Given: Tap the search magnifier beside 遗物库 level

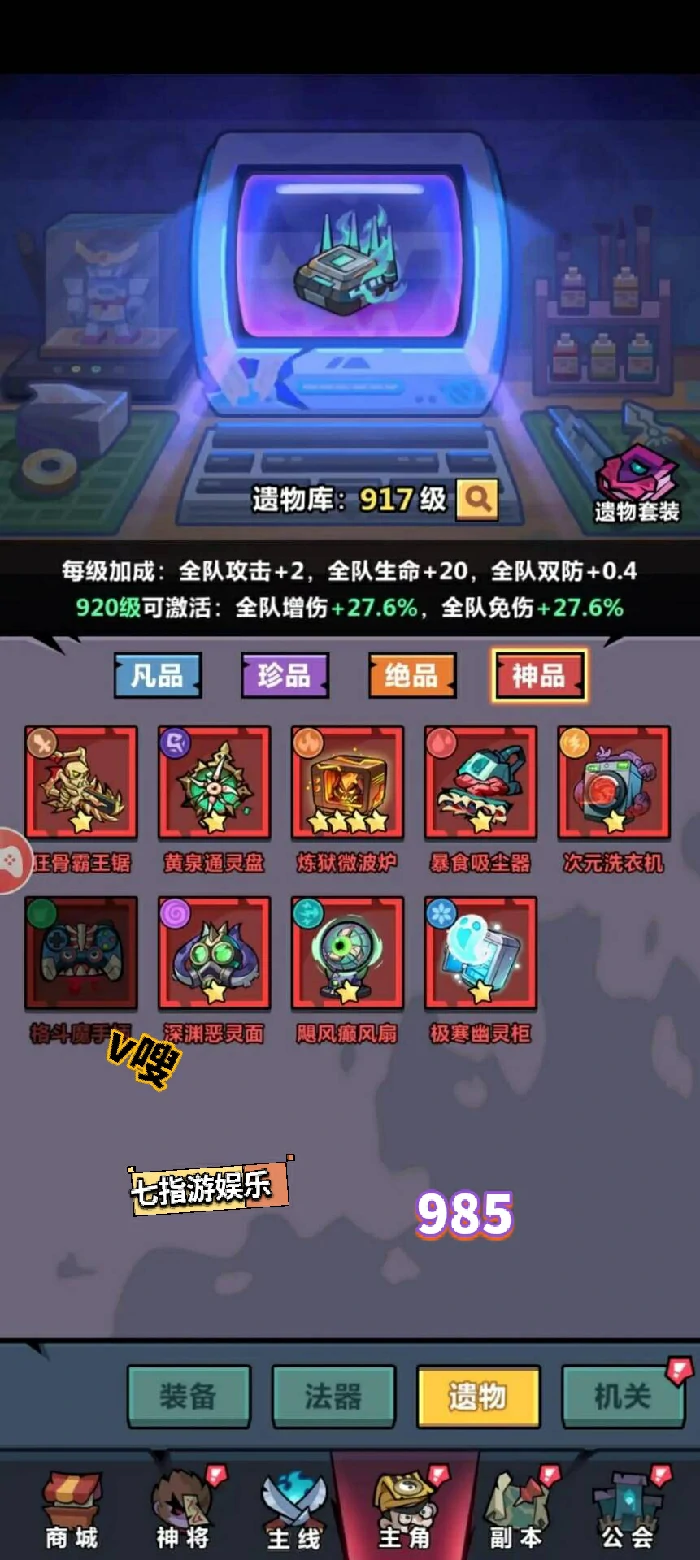Looking at the screenshot, I should pyautogui.click(x=477, y=499).
